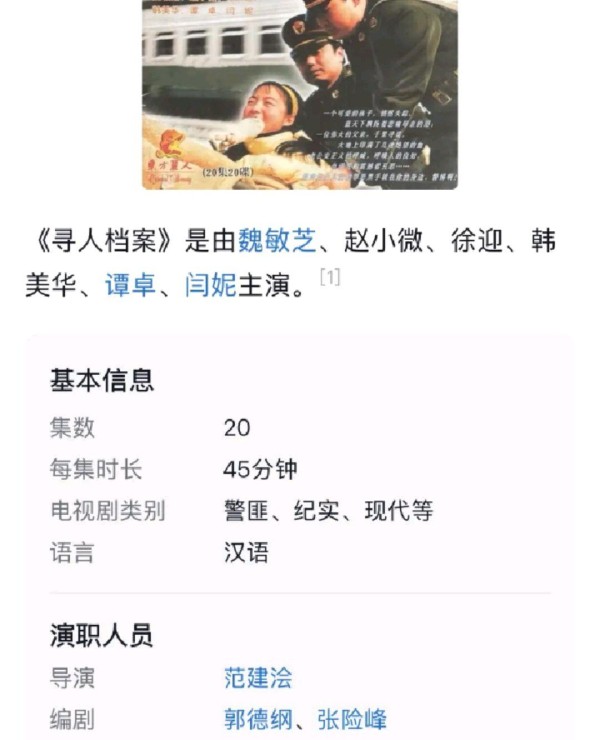The image size is (600, 740).
Task: Open director 范建浍 link
Action: tap(258, 677)
